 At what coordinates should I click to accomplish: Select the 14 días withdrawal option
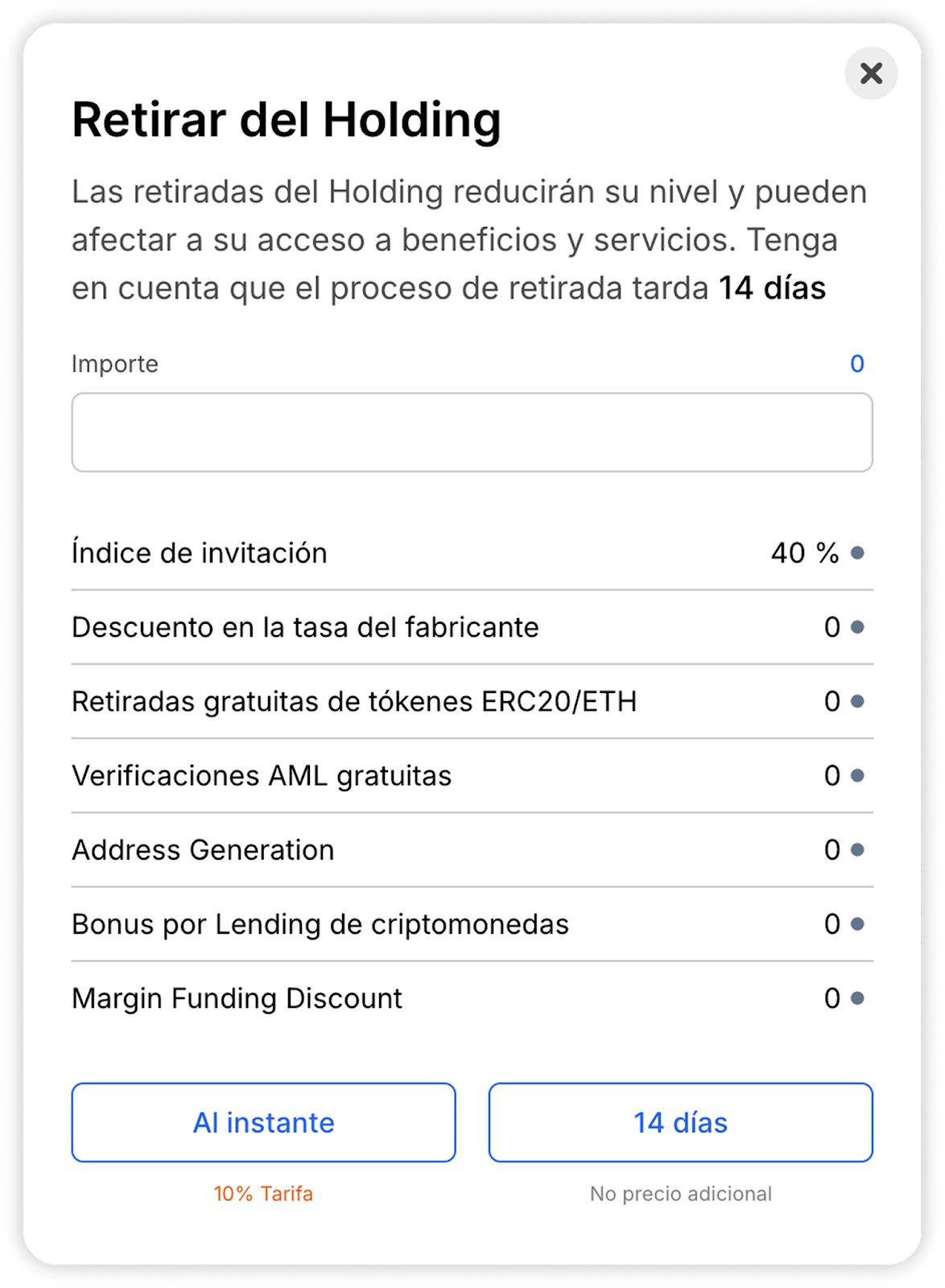coord(680,1122)
